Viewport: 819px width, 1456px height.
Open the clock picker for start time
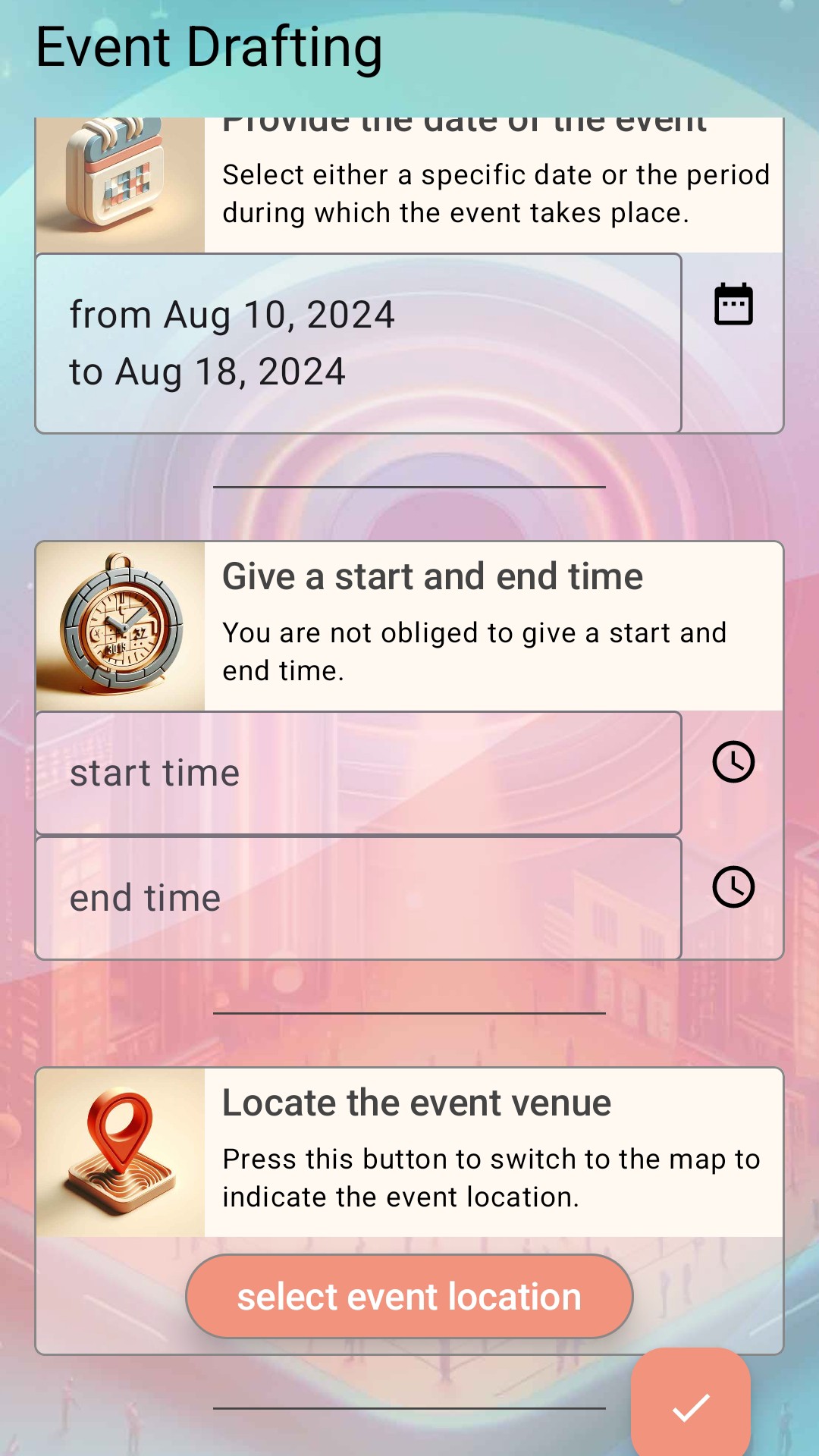coord(733,762)
